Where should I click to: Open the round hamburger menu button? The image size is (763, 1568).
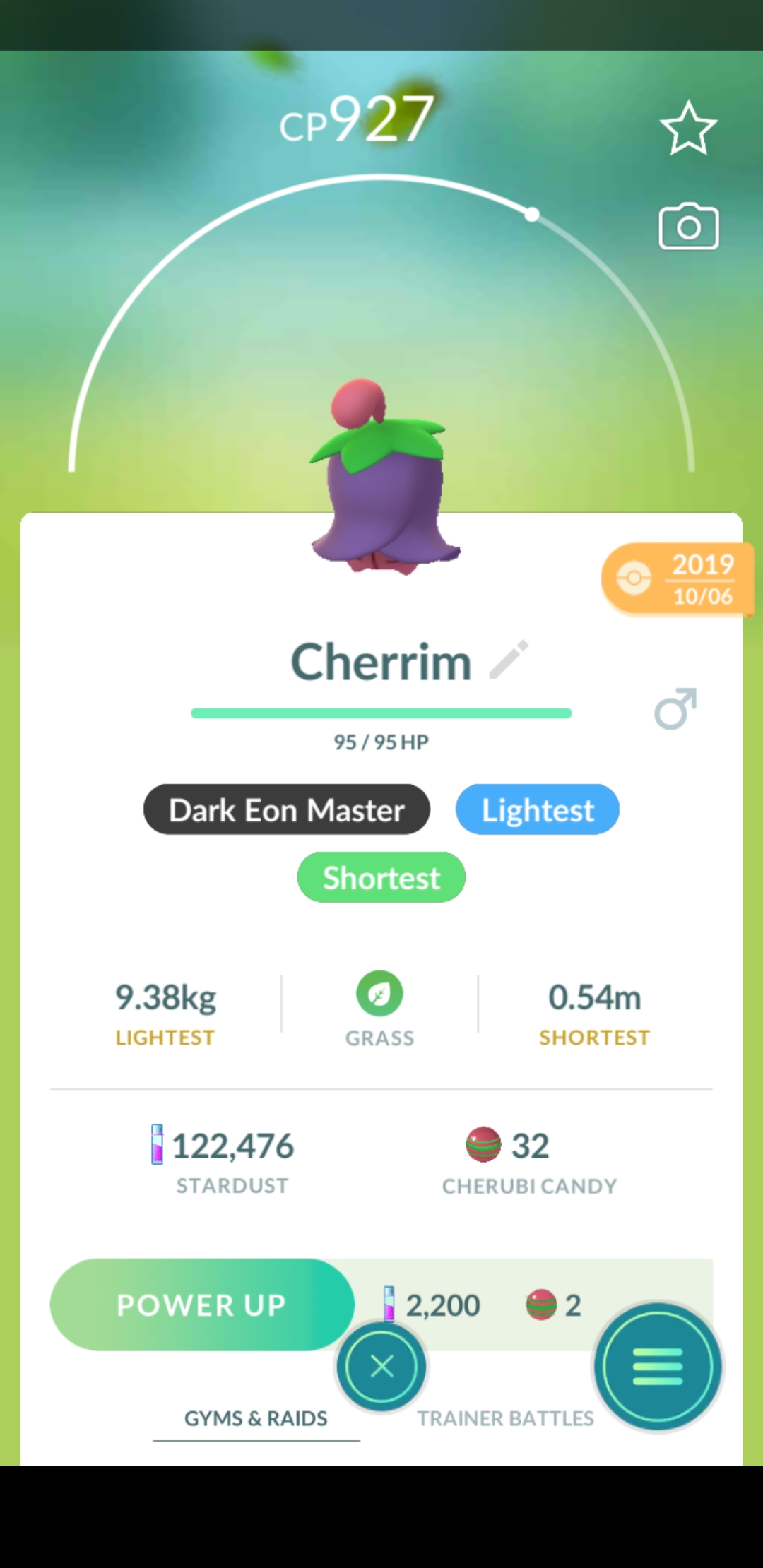point(658,1366)
